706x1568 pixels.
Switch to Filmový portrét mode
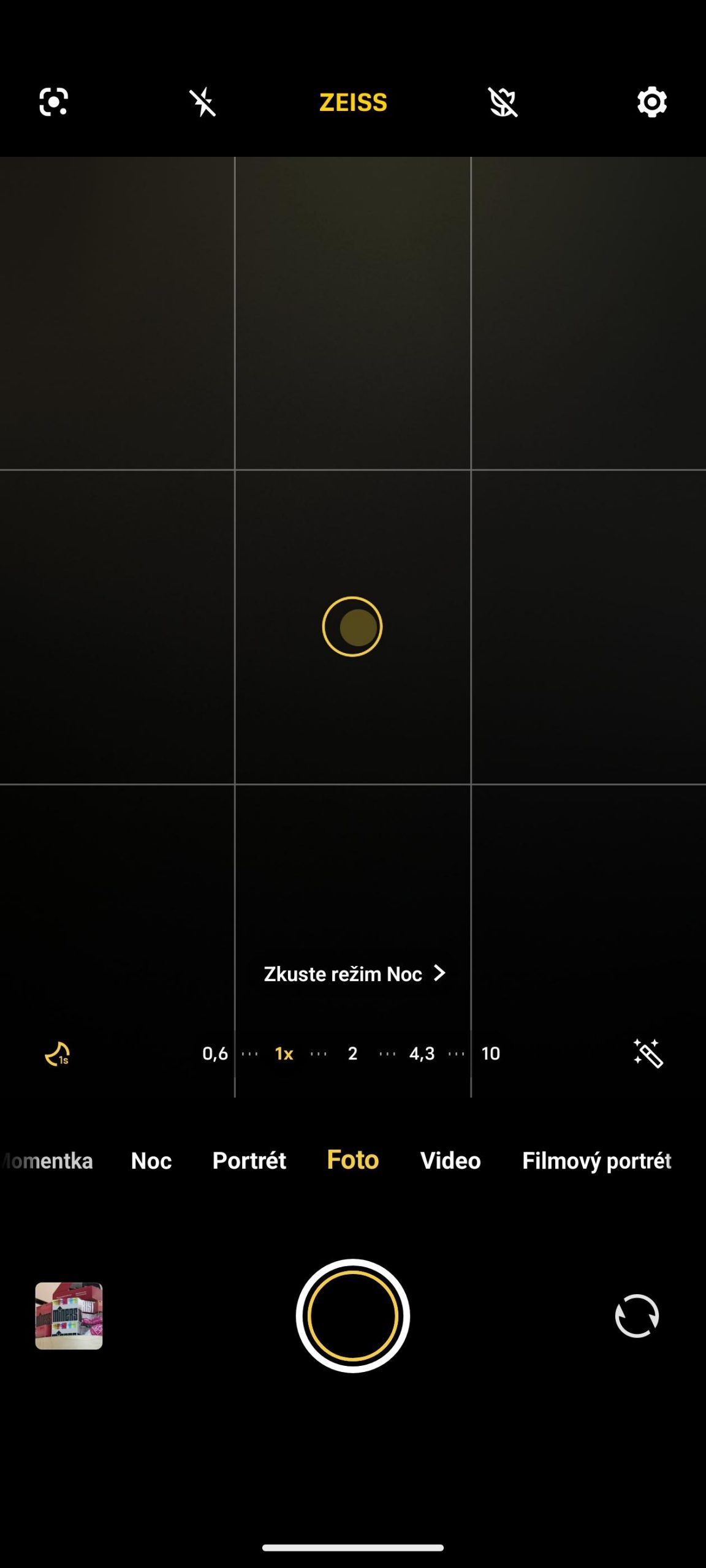597,1161
